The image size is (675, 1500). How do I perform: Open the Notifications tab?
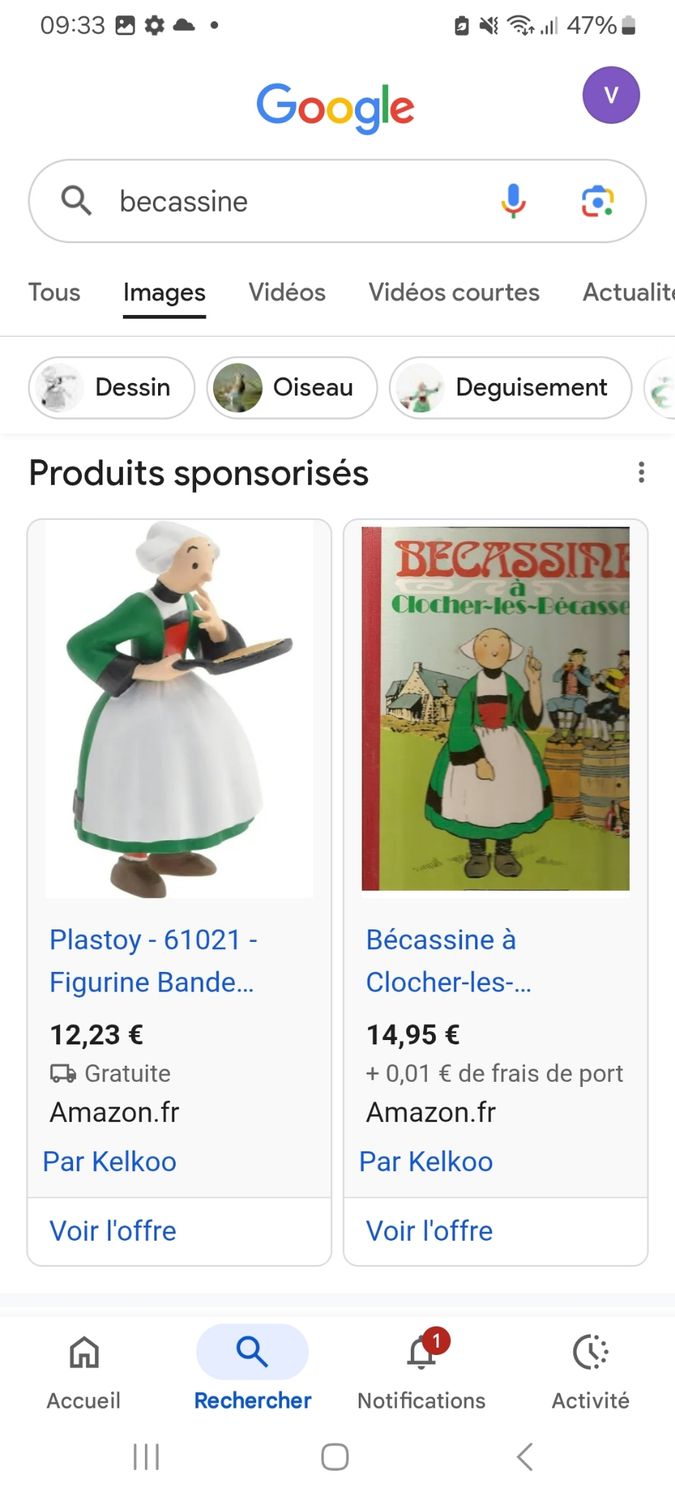(421, 1372)
